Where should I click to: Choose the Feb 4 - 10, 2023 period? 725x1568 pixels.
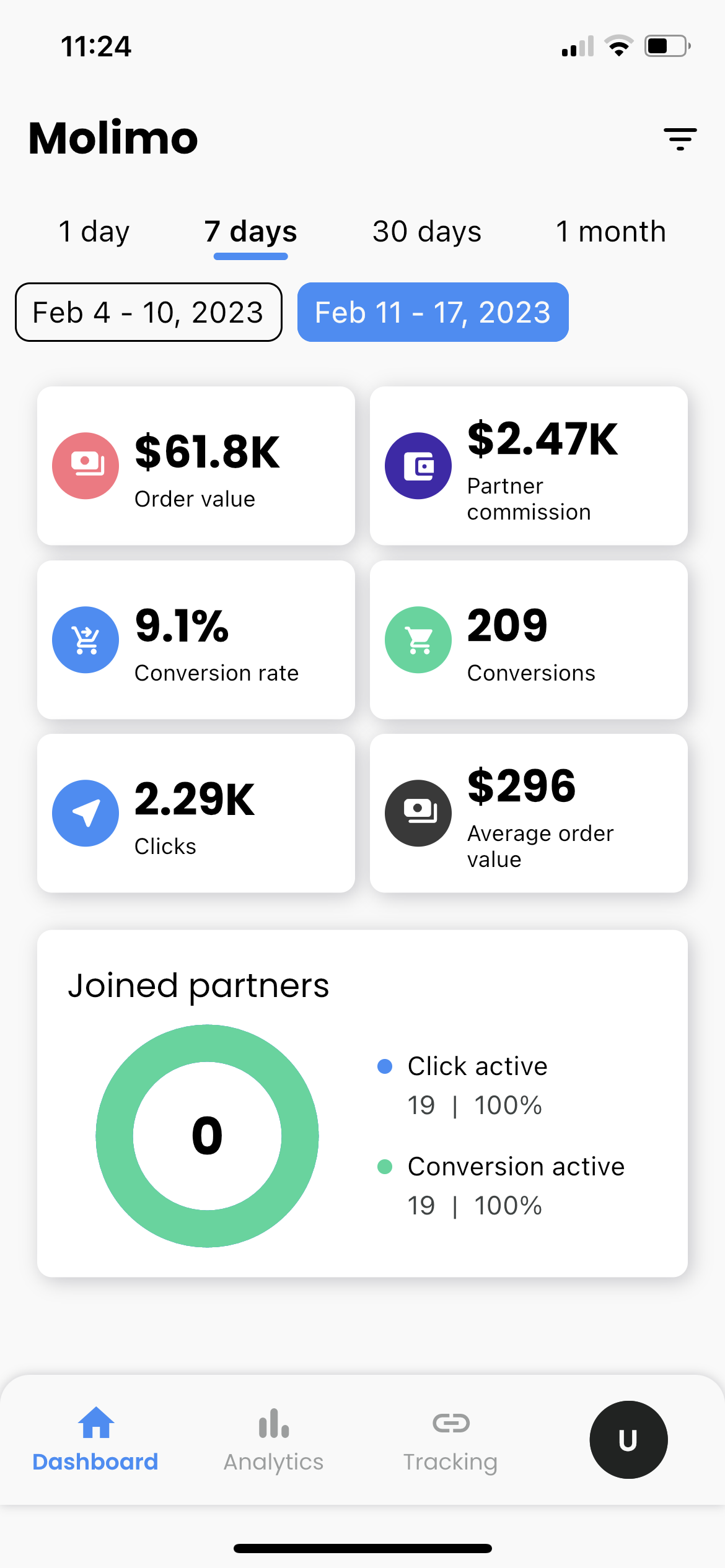(149, 312)
